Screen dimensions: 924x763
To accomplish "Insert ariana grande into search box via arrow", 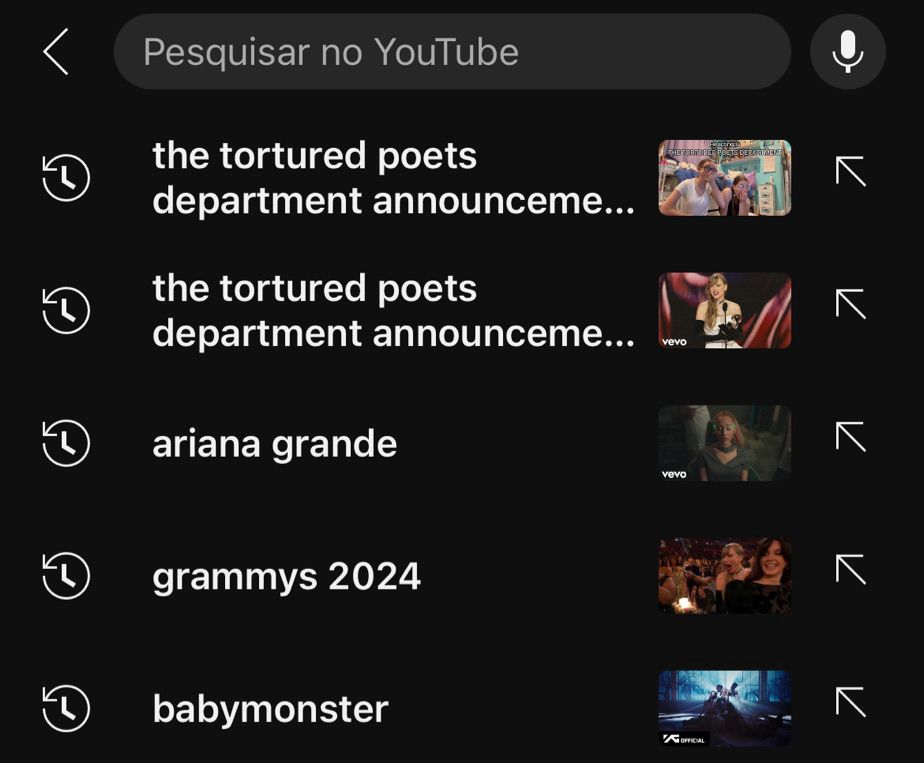I will (850, 437).
